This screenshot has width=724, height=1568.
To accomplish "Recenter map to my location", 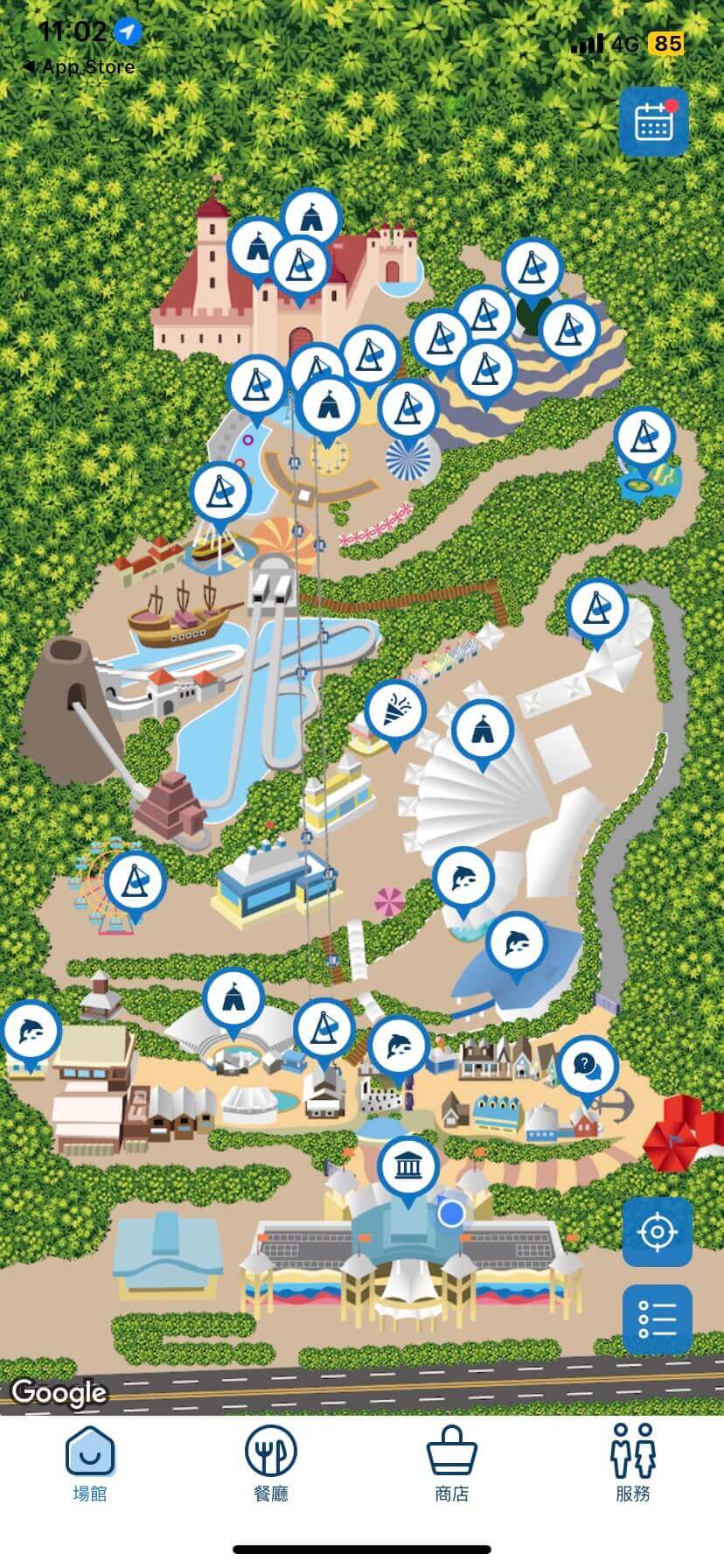I will point(657,1232).
